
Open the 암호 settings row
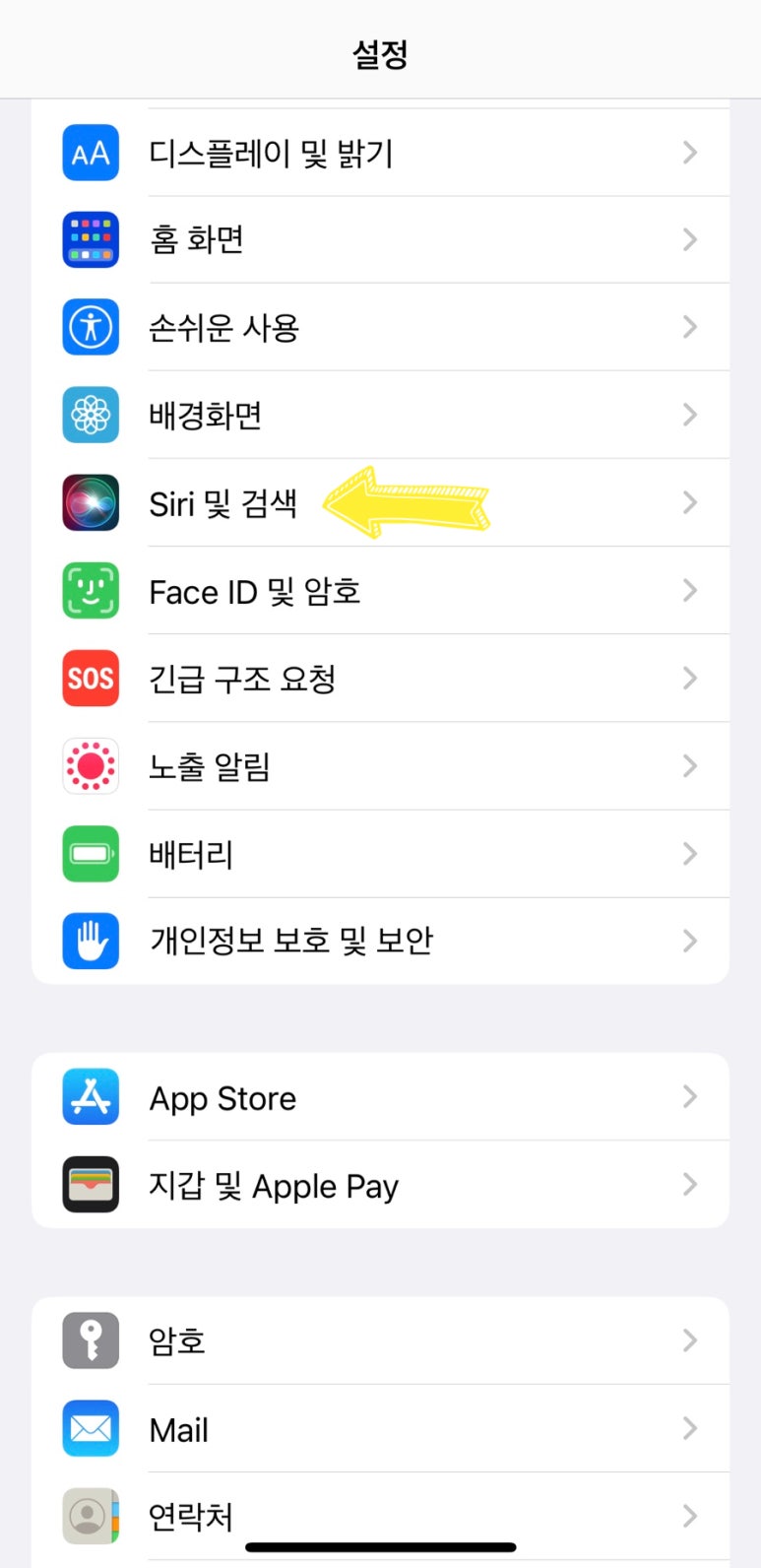pos(380,1340)
